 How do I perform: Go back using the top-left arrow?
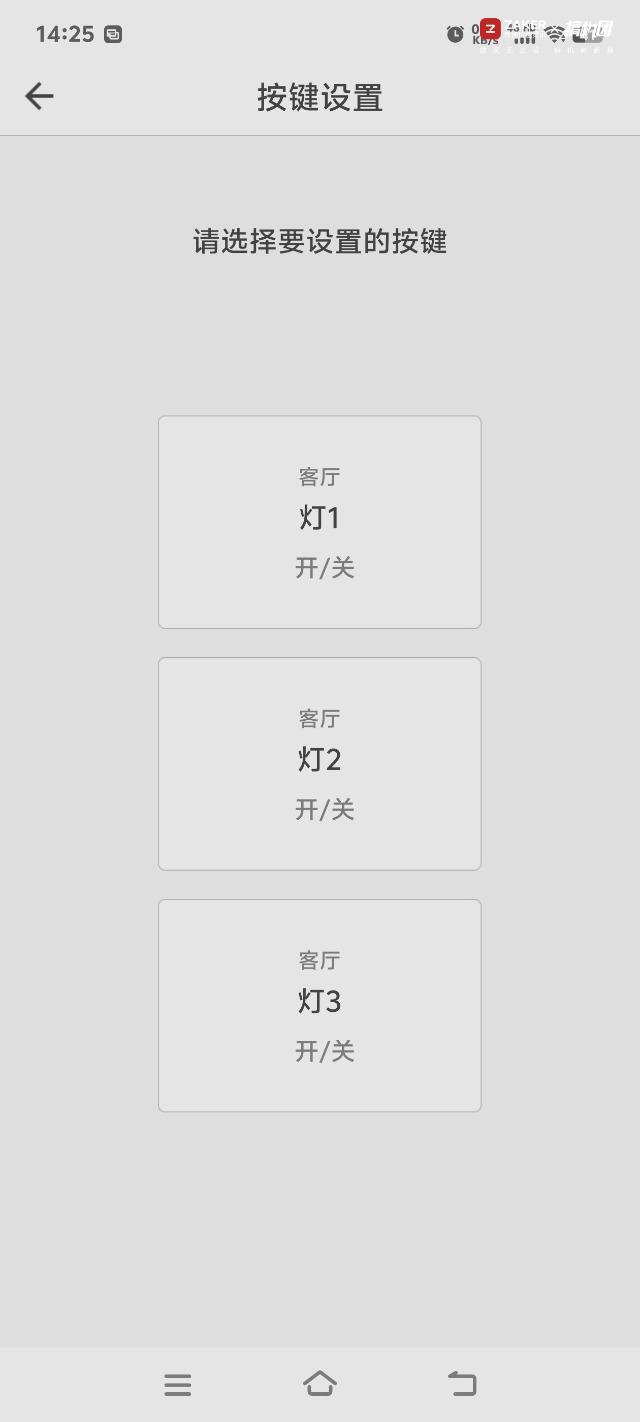click(39, 96)
